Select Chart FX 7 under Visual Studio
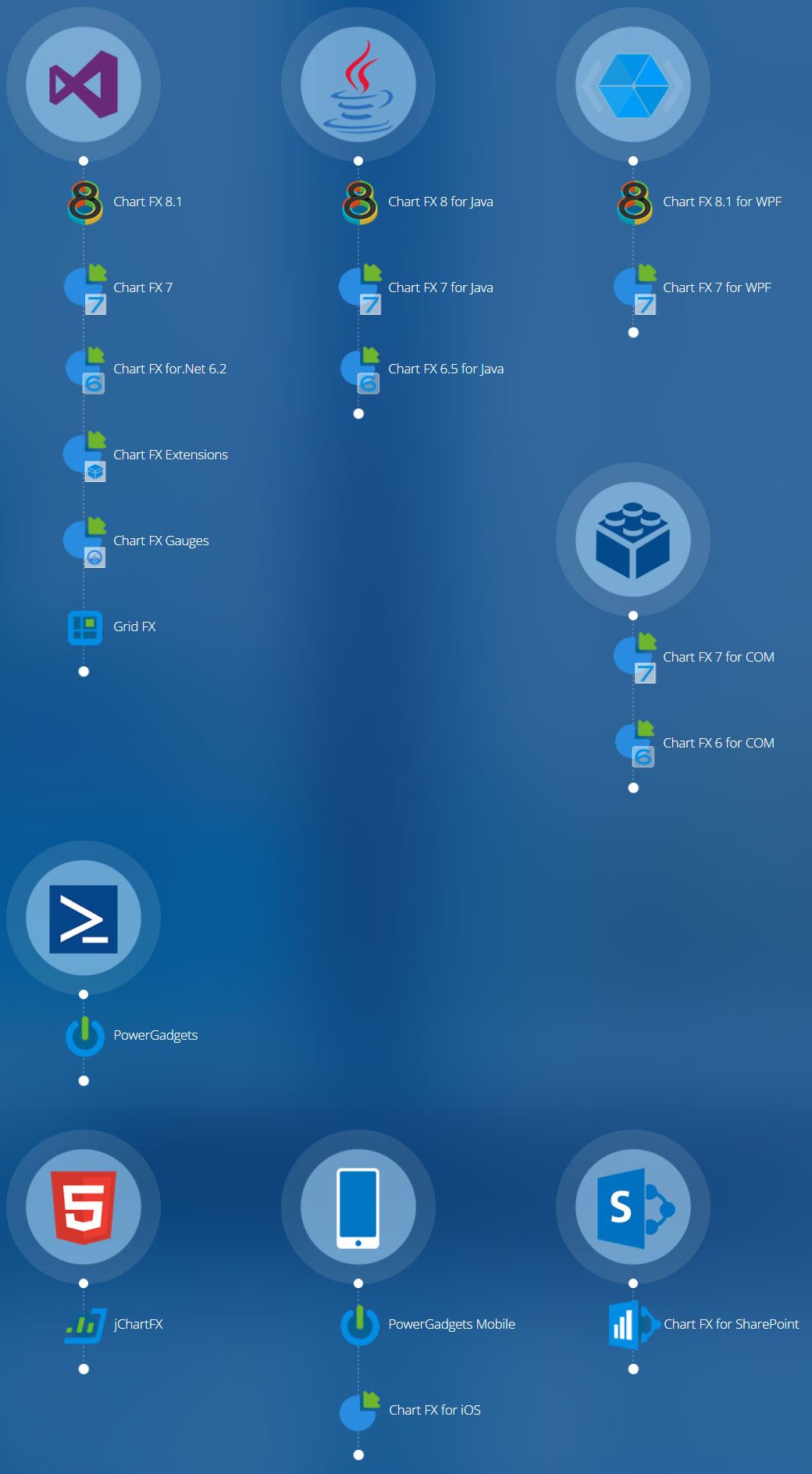 [x=143, y=287]
